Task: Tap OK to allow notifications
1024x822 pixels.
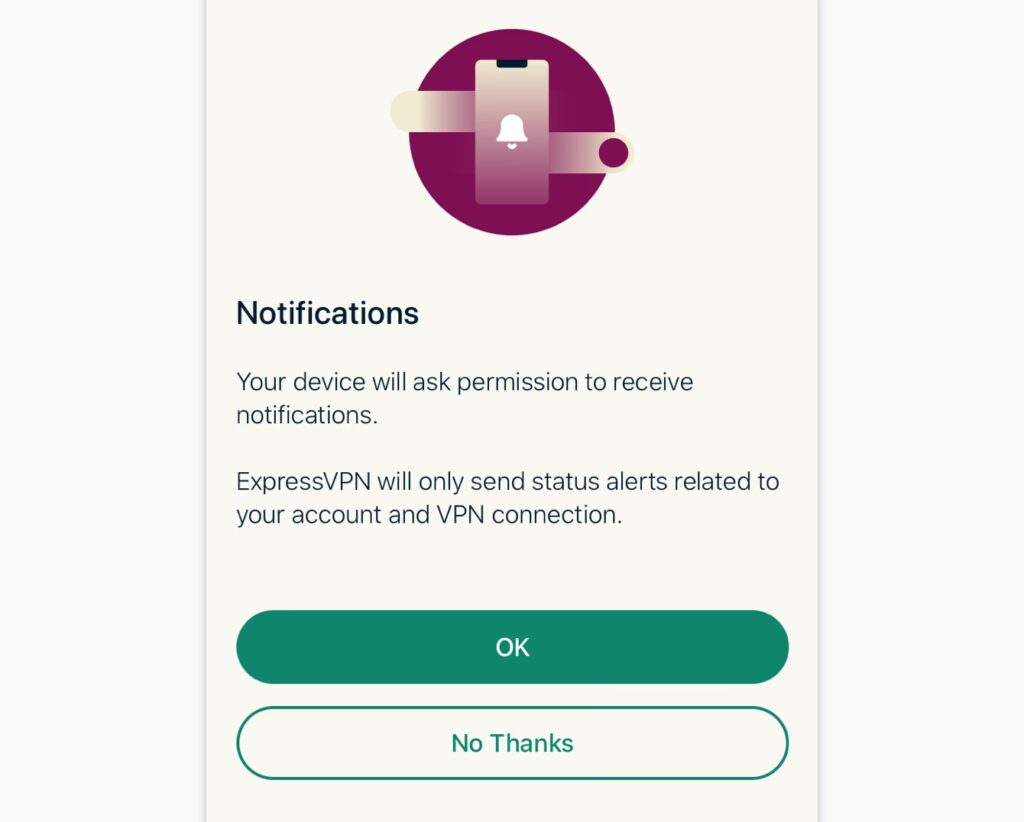Action: [x=512, y=647]
